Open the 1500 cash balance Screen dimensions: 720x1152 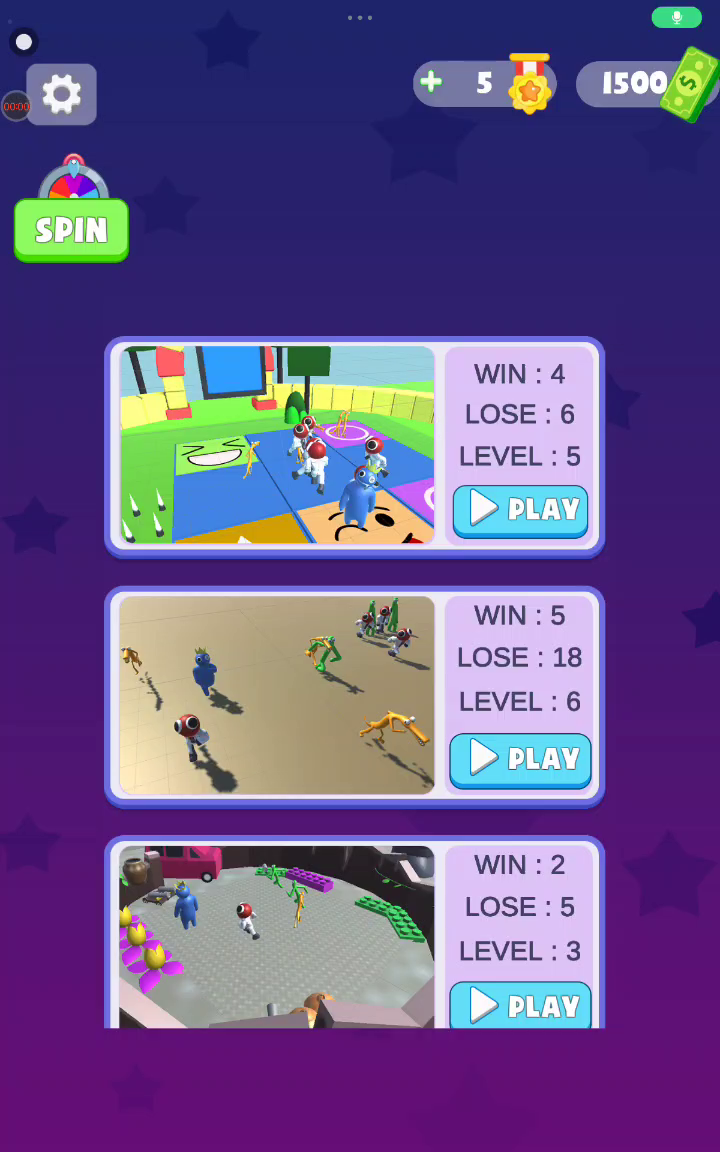645,84
